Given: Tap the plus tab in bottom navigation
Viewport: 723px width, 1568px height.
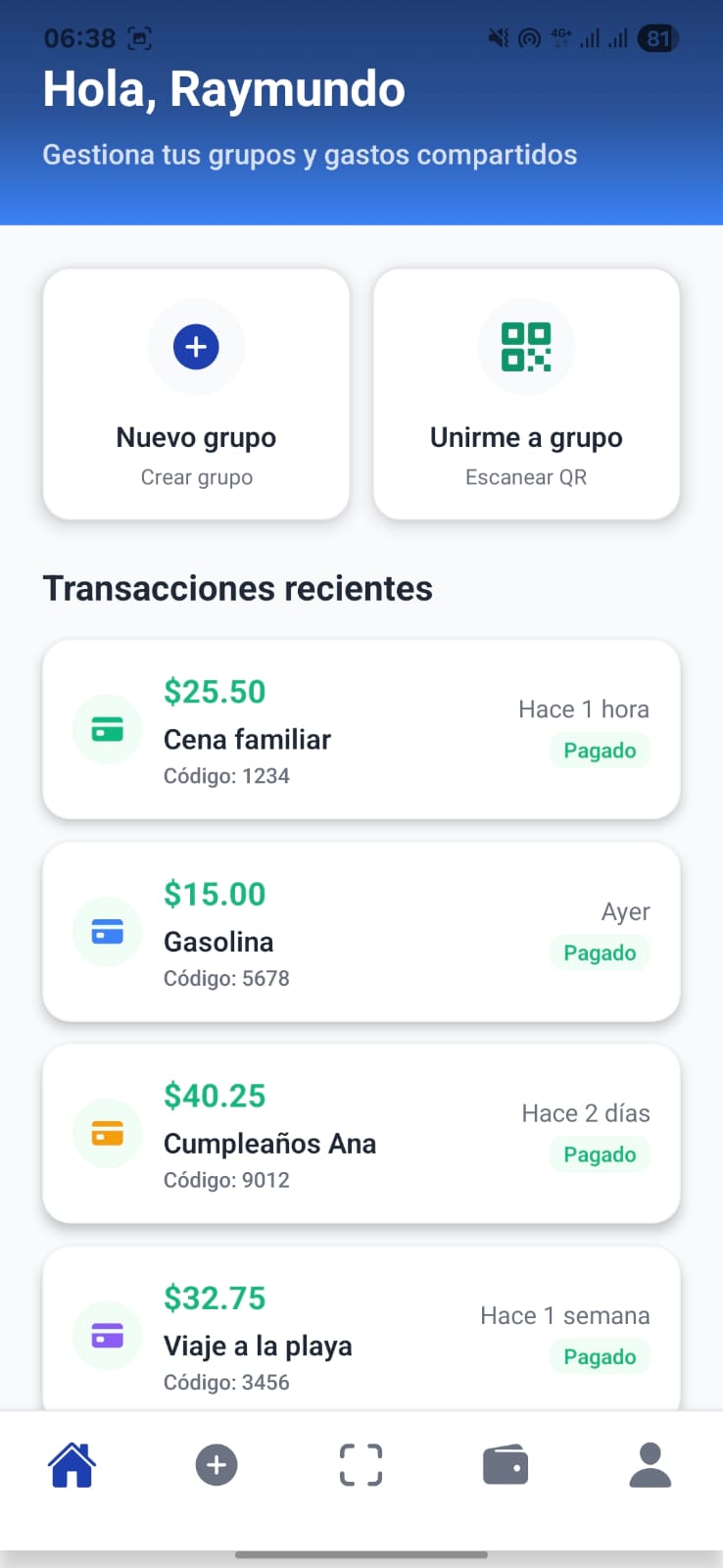Looking at the screenshot, I should click(217, 1465).
